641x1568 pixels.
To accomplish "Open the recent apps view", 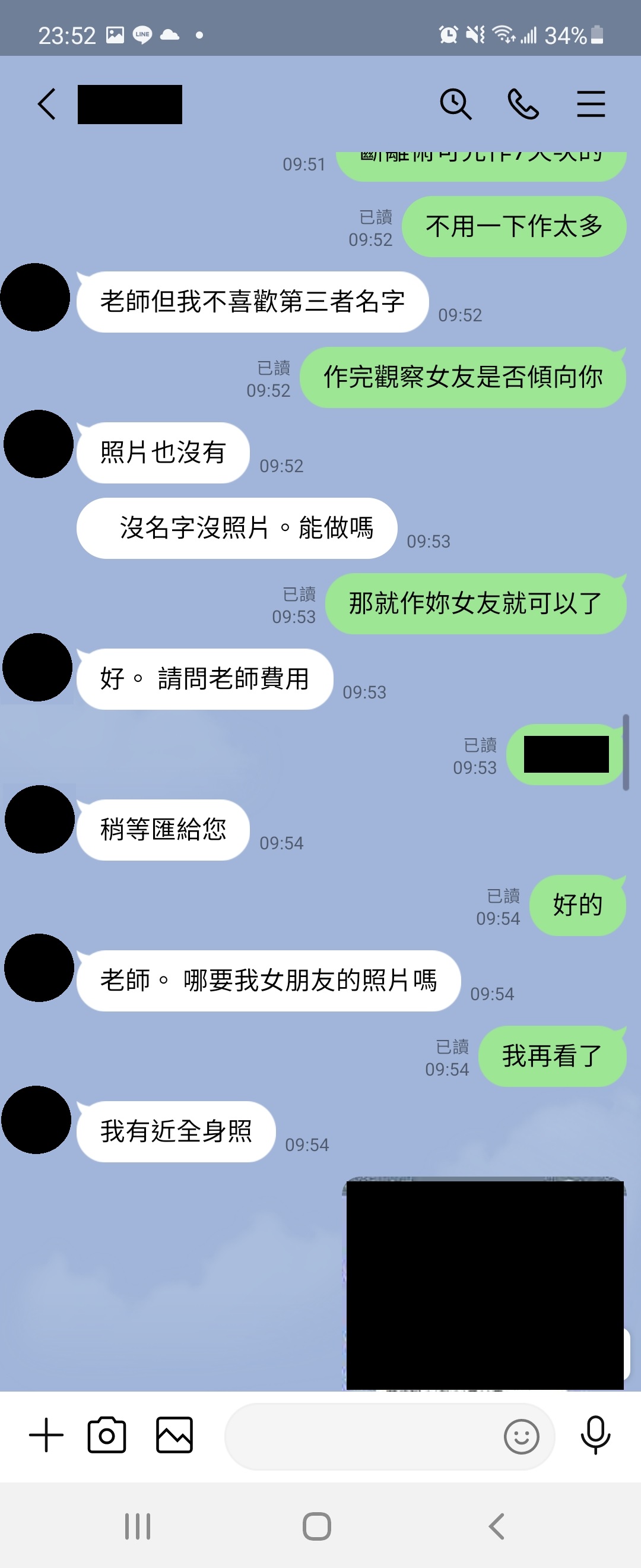I will click(x=138, y=1526).
